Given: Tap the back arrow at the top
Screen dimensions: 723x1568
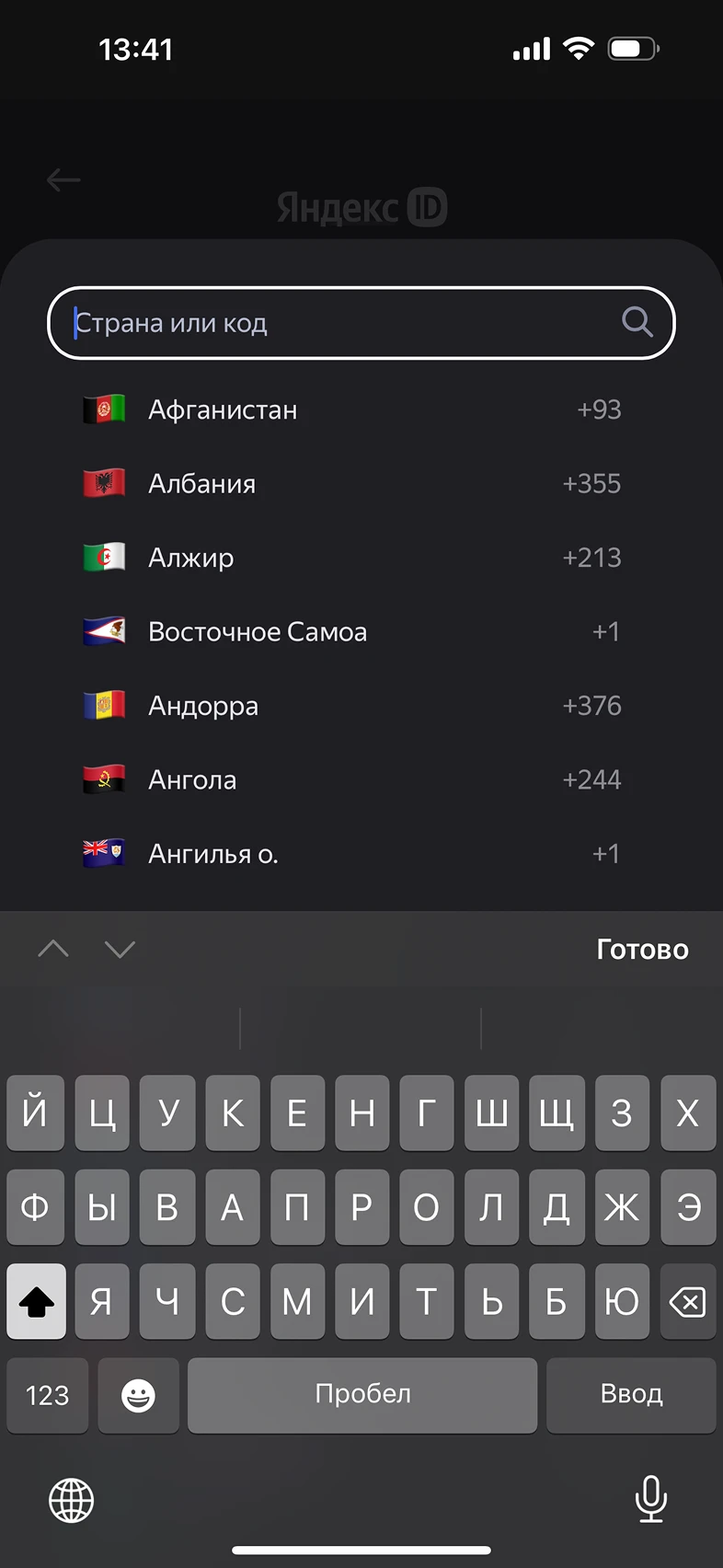Looking at the screenshot, I should coord(63,179).
